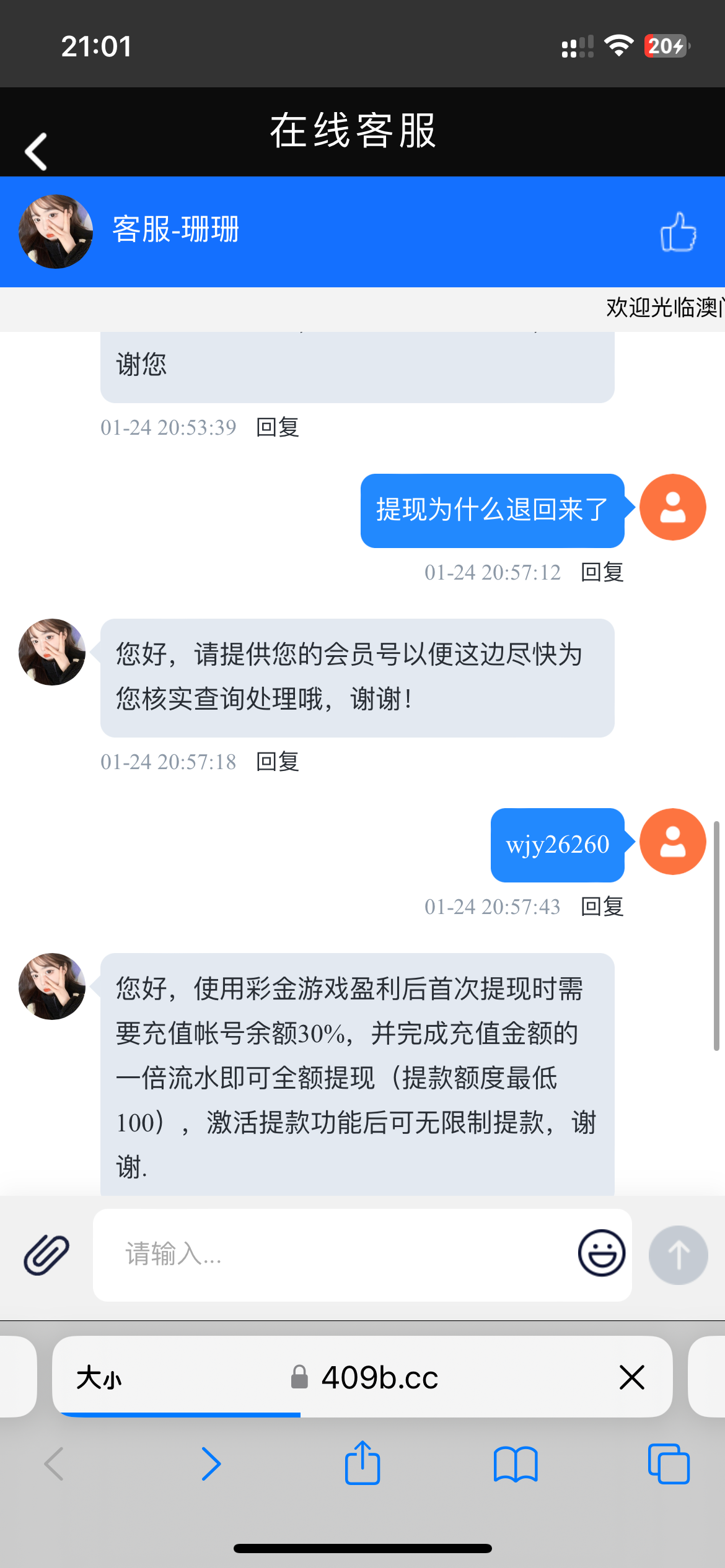The height and width of the screenshot is (1568, 725).
Task: Open Safari bookmarks
Action: pos(516,1464)
